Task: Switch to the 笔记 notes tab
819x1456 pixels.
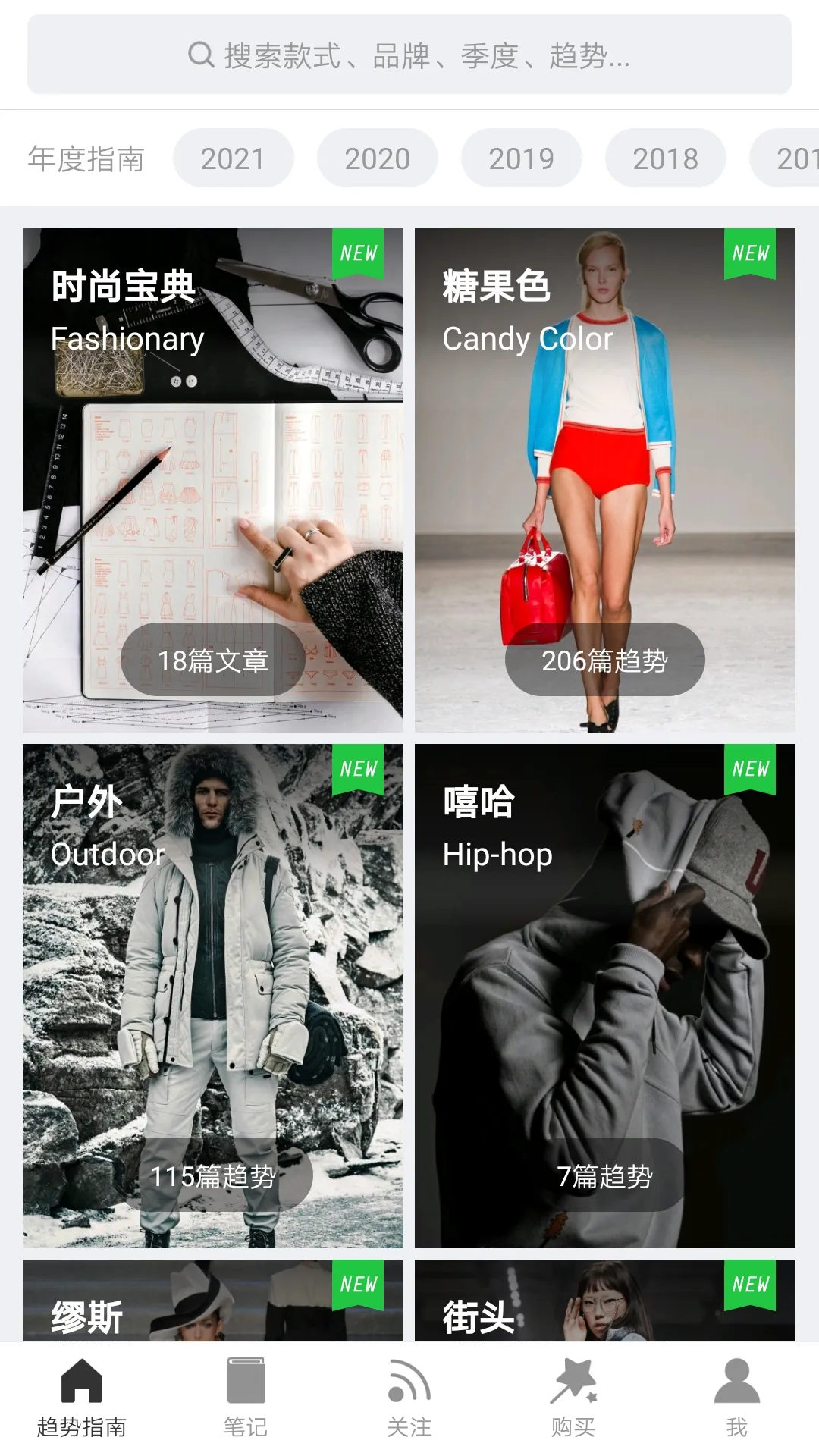Action: [246, 1398]
